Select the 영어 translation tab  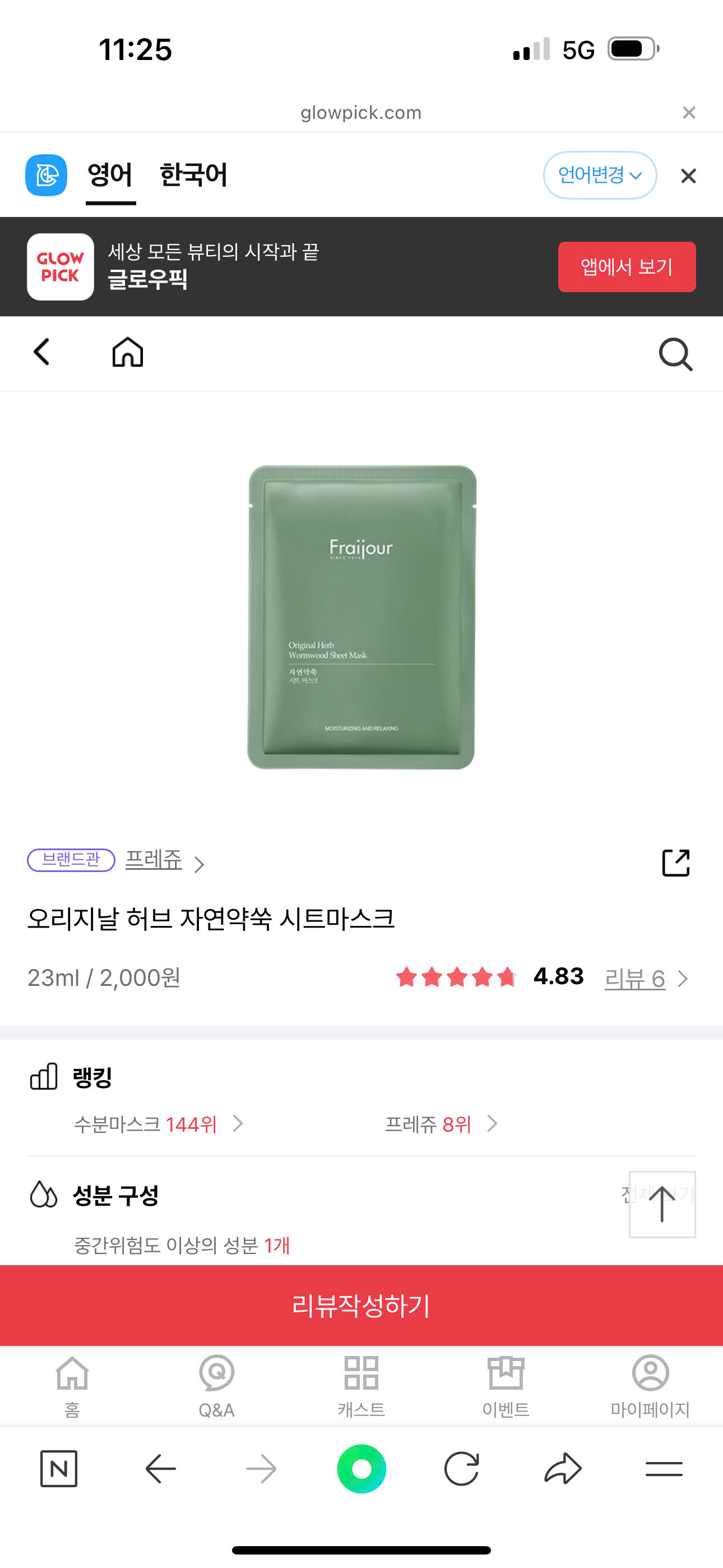click(x=110, y=176)
